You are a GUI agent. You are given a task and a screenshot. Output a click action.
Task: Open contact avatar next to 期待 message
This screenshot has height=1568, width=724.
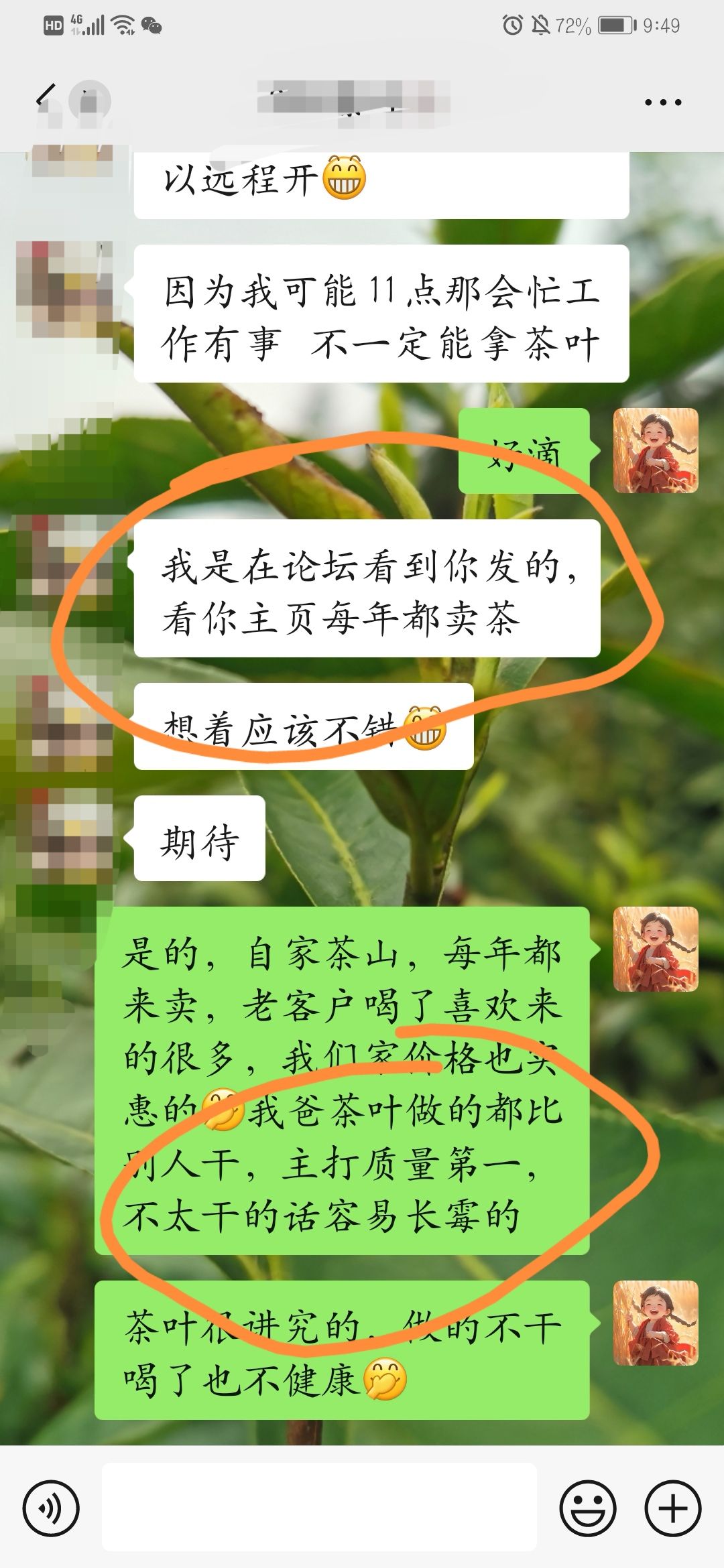click(65, 836)
